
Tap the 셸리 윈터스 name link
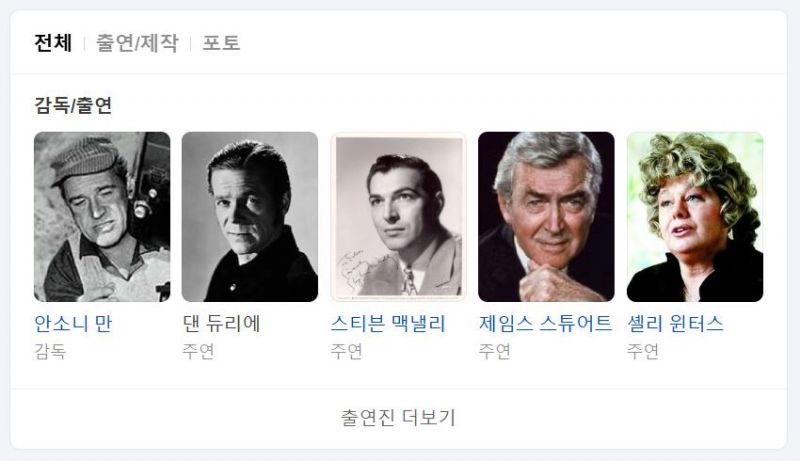coord(675,324)
